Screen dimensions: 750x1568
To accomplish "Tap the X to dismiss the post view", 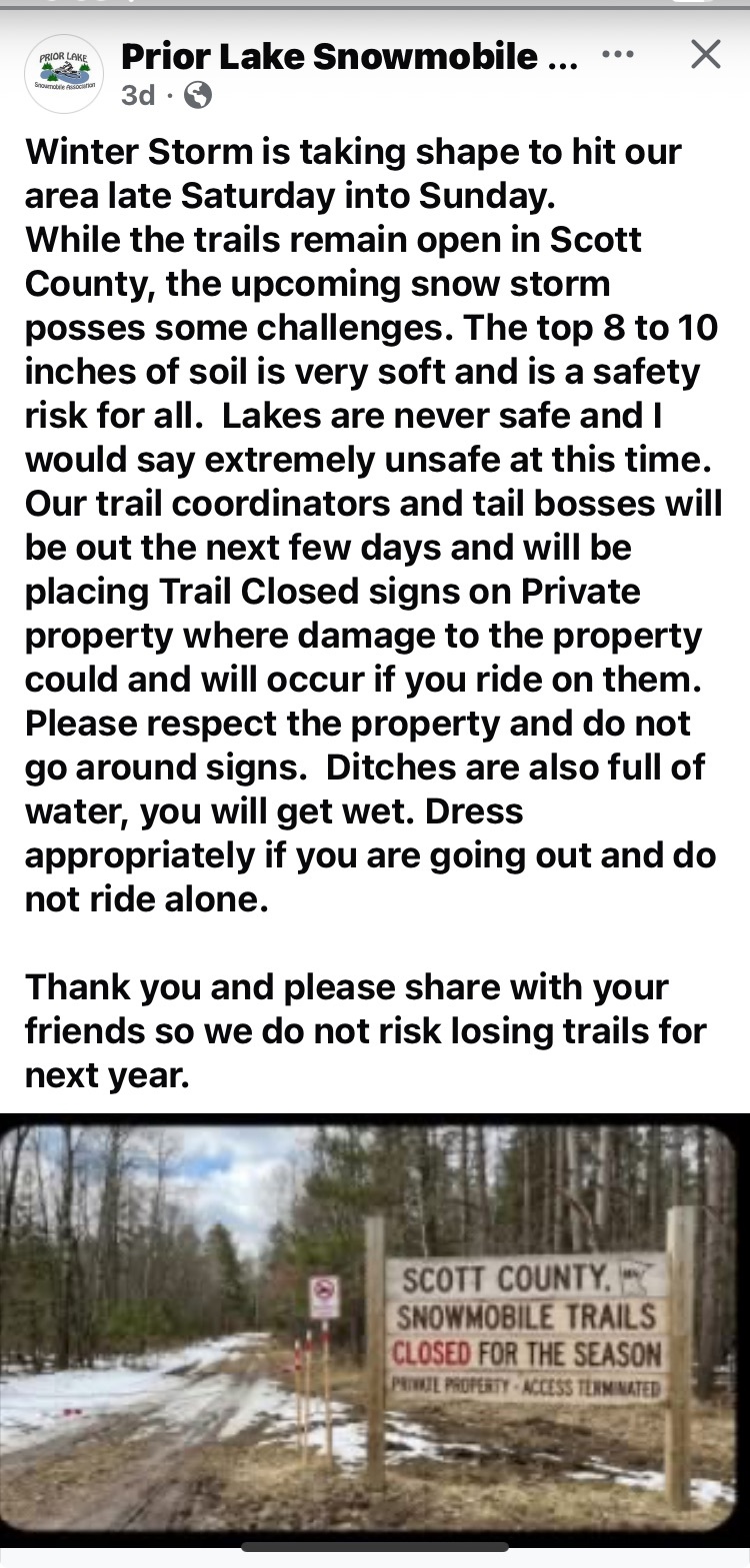I will coord(705,55).
